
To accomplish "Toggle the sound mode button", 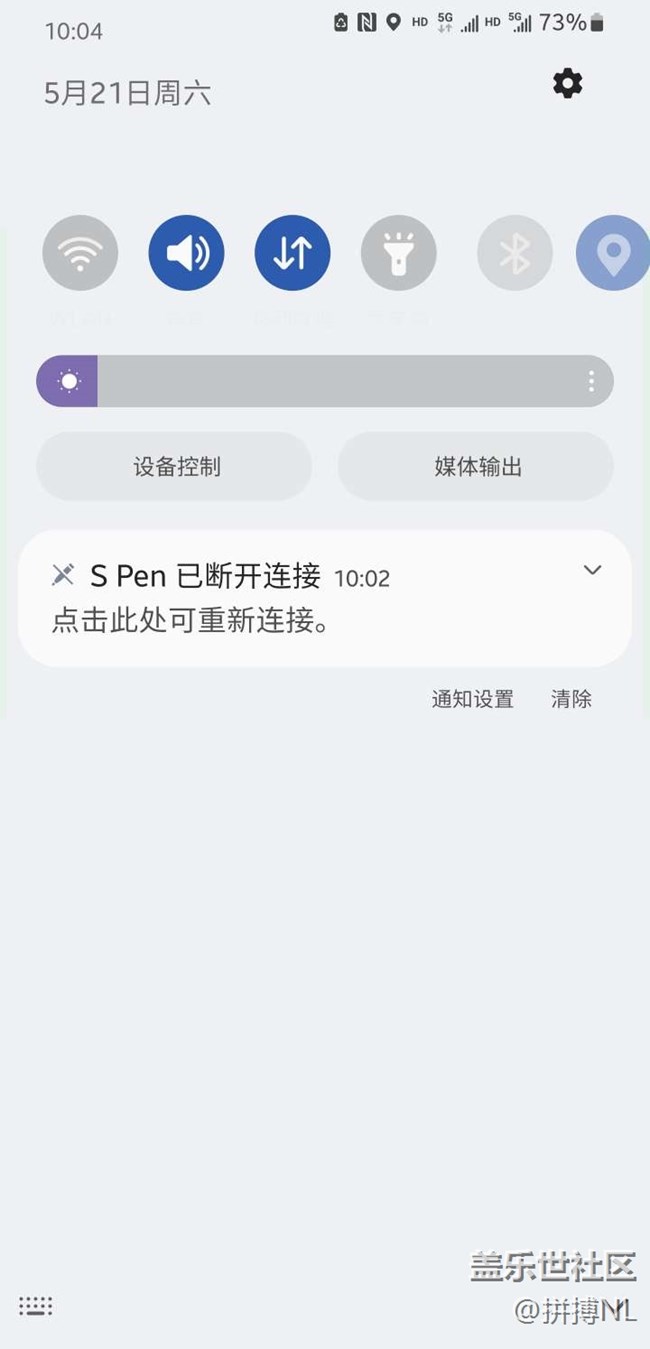I will point(186,253).
